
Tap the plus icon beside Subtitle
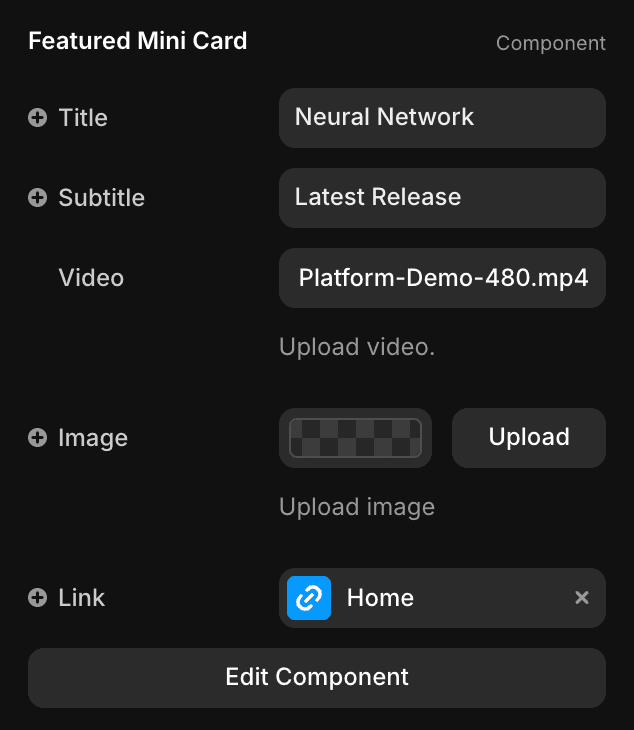pyautogui.click(x=37, y=198)
